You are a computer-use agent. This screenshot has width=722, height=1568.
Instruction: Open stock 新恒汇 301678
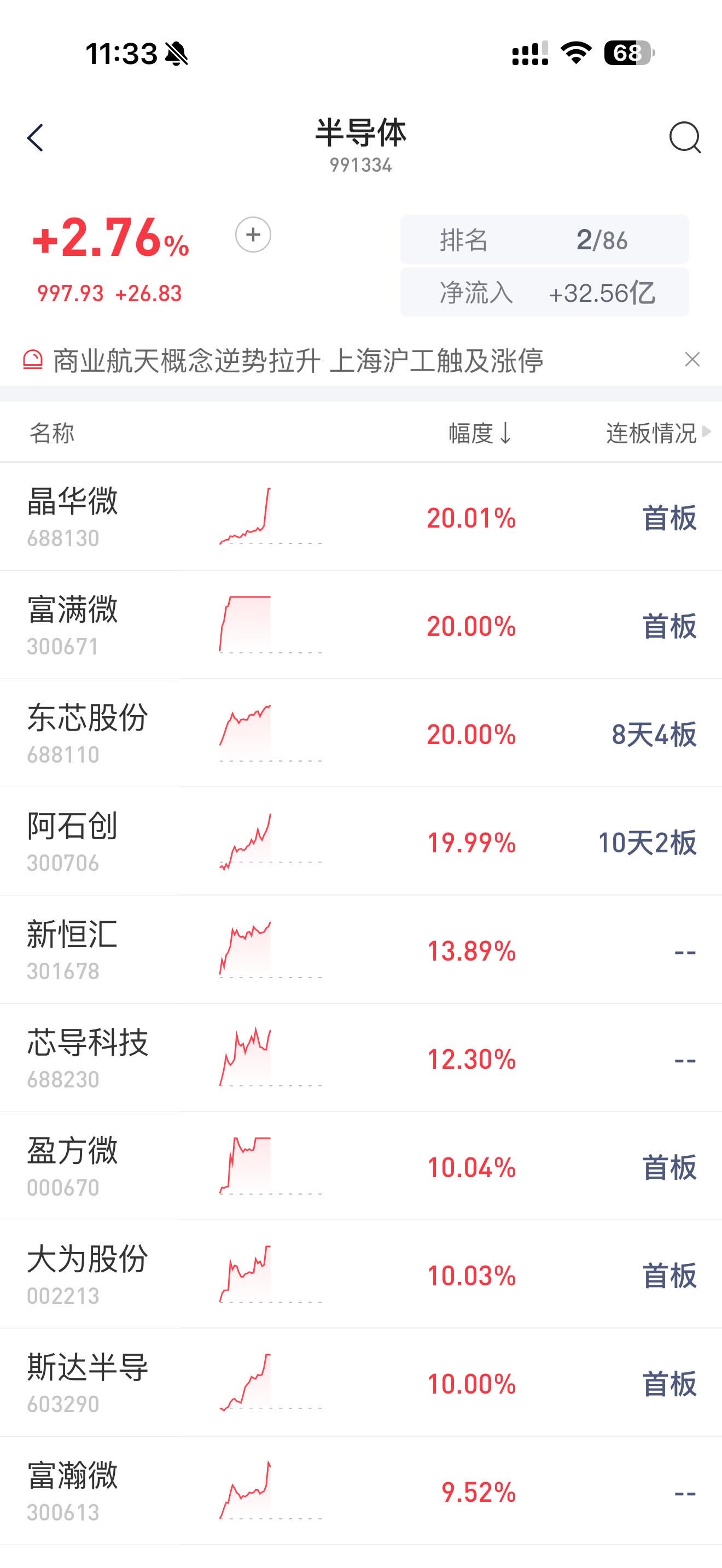361,950
